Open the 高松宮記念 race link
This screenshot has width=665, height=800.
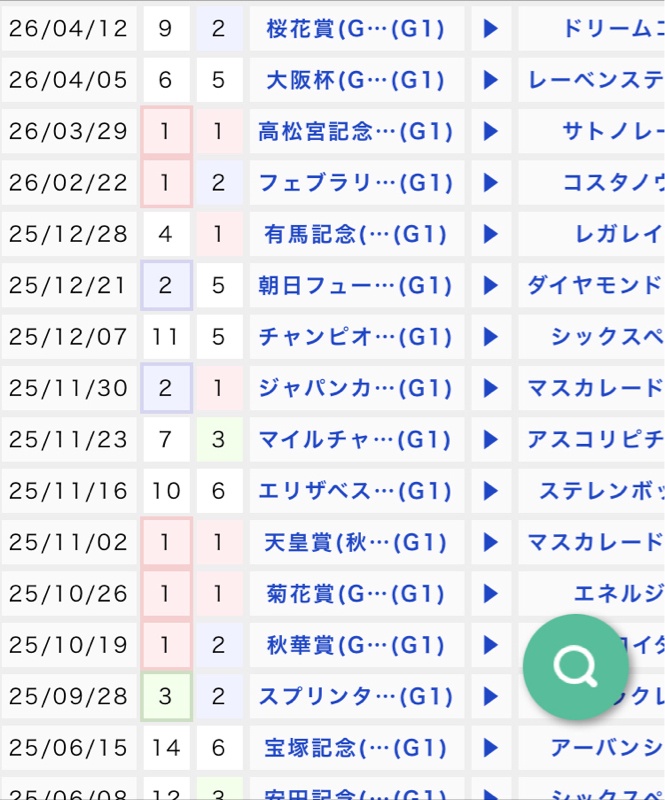click(356, 131)
